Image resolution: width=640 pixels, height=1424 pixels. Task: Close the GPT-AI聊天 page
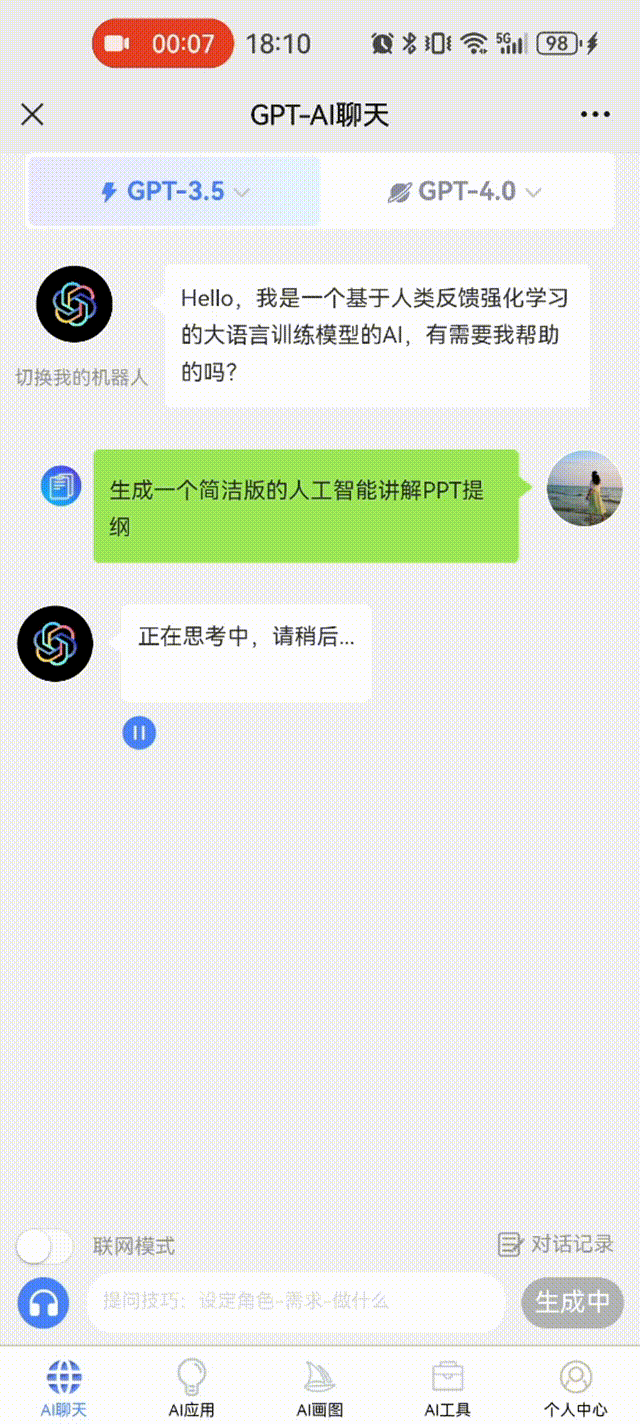tap(32, 115)
